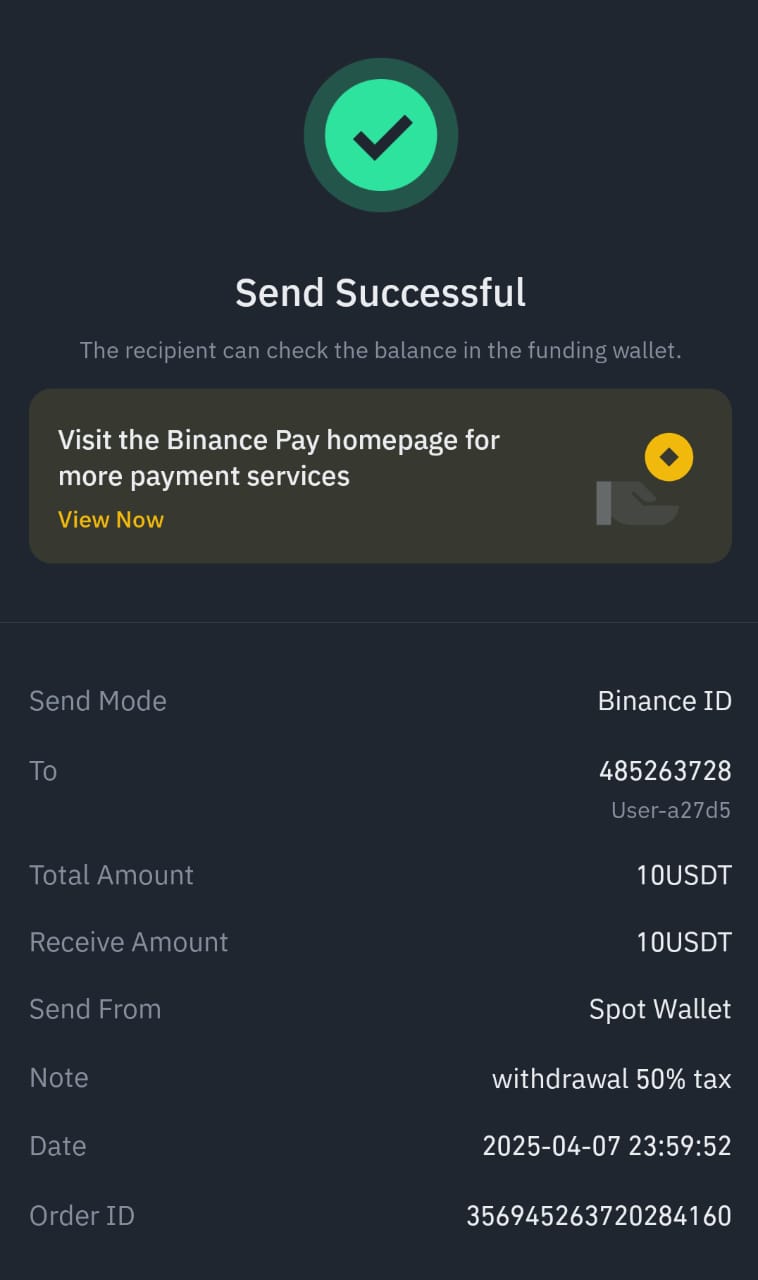This screenshot has height=1280, width=758.
Task: Tap the Receive Amount 10USDT entry
Action: pos(684,941)
